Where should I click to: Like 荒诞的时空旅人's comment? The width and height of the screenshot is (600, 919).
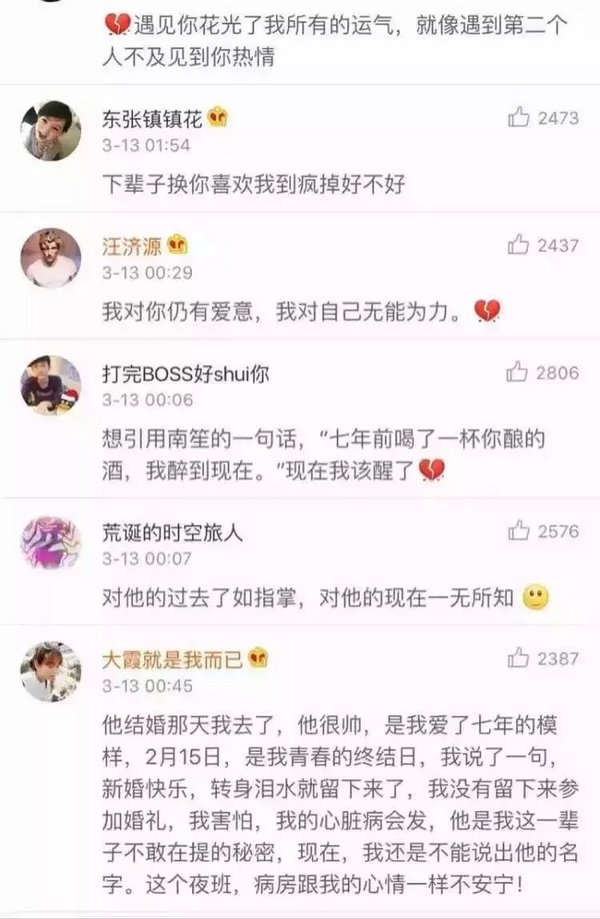(518, 531)
